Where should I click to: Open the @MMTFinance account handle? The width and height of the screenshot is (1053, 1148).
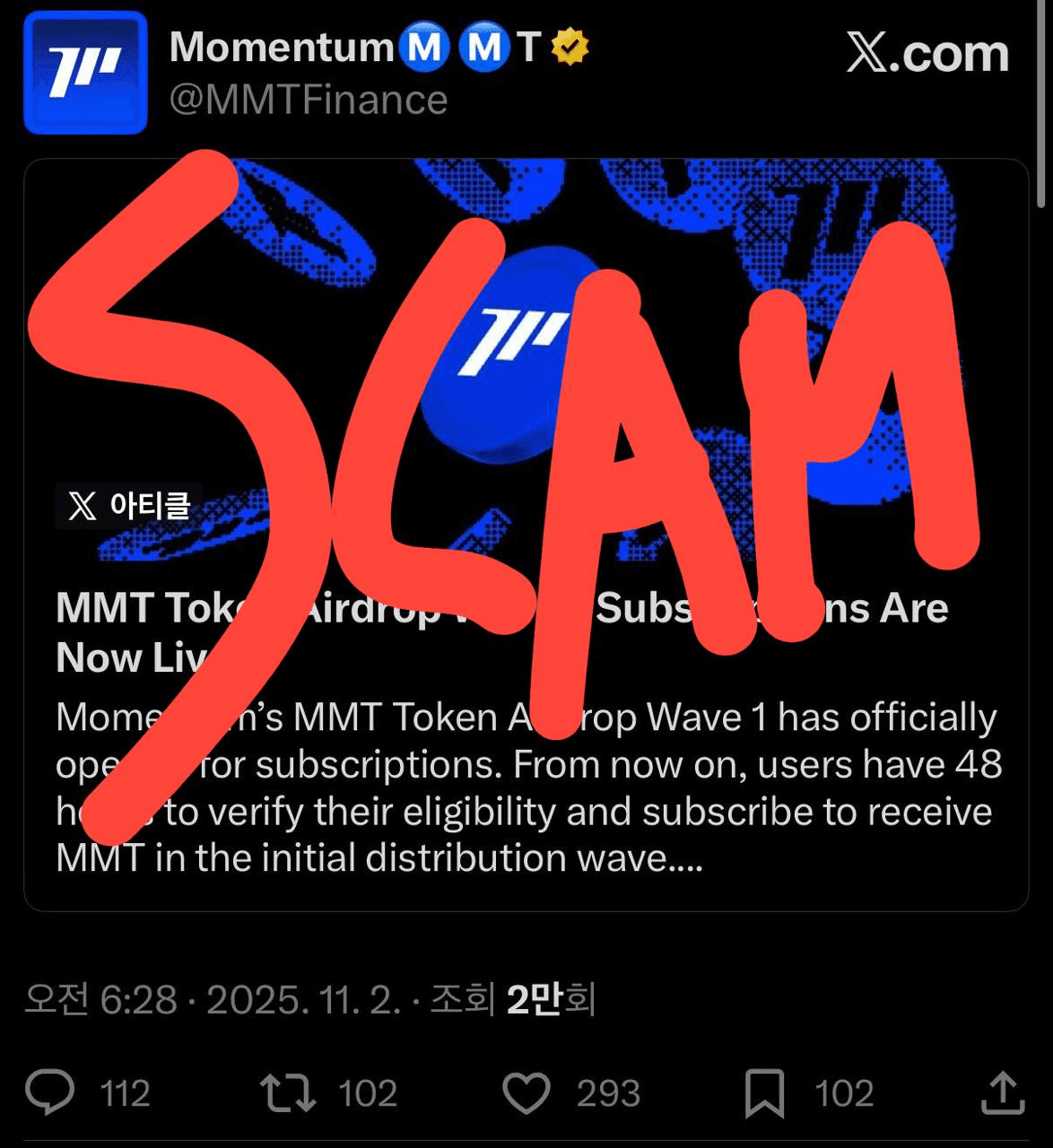(x=308, y=100)
